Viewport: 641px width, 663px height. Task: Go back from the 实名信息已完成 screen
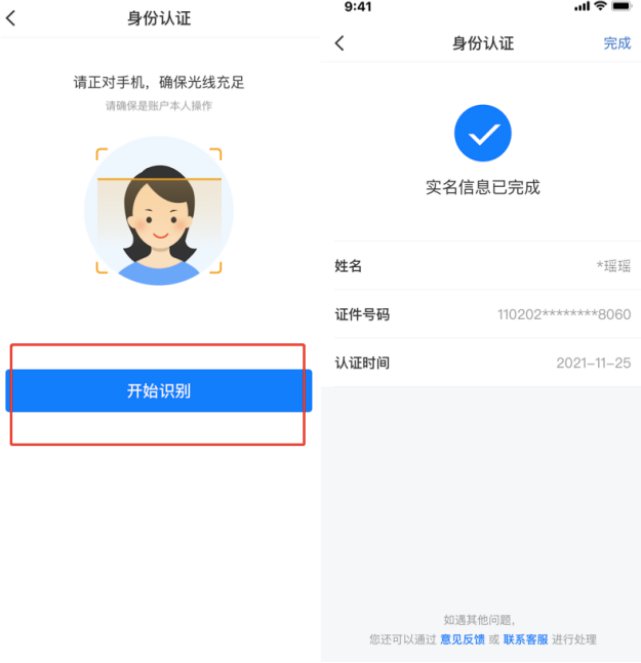pos(339,43)
